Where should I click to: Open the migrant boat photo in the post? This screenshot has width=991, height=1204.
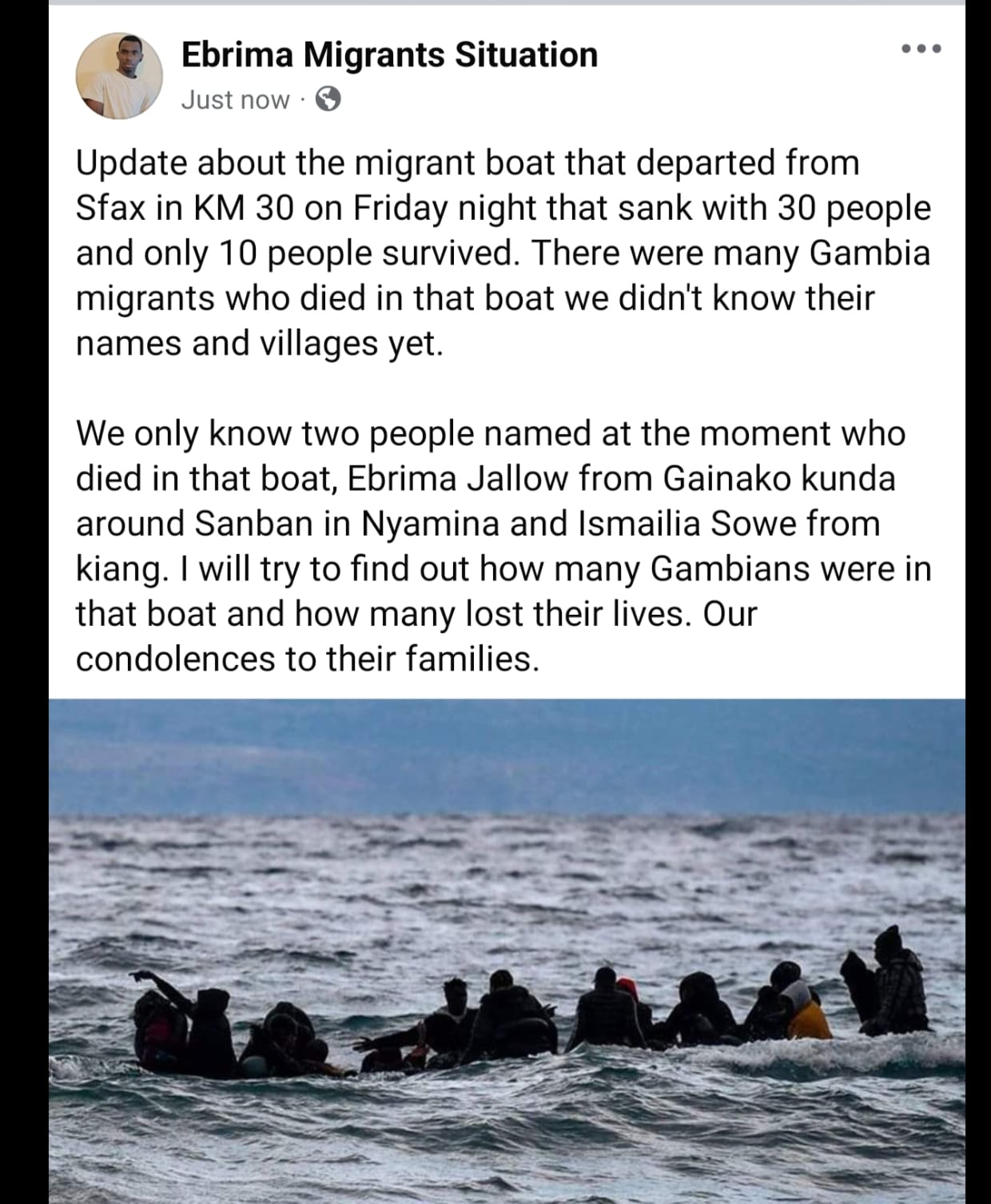(x=507, y=950)
